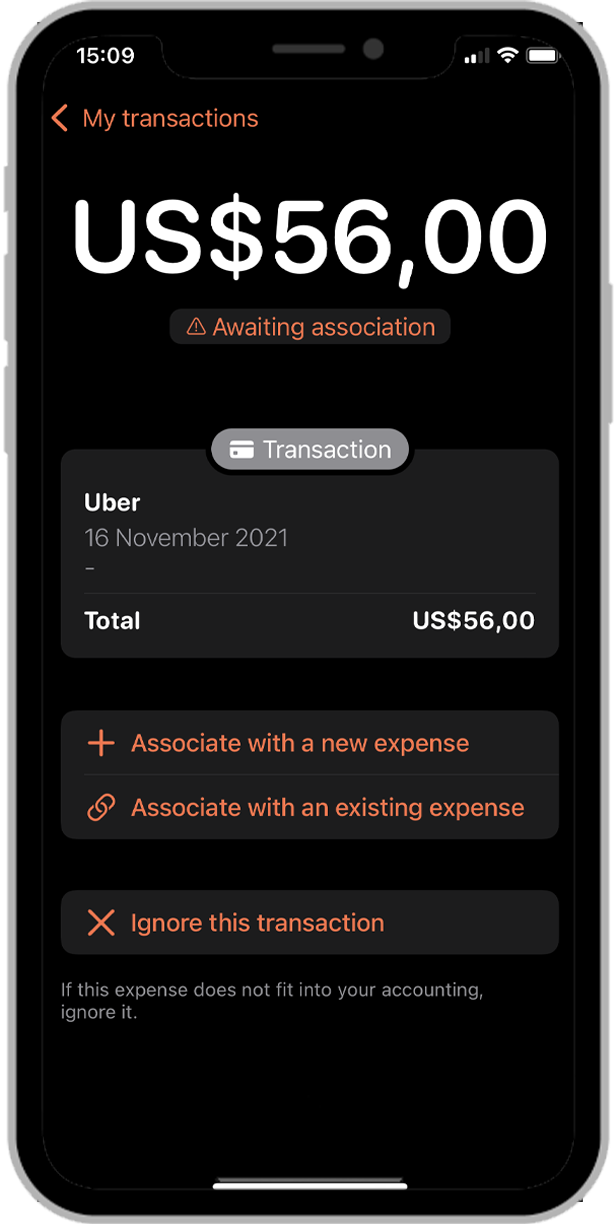Go back to My transactions
Screen dimensions: 614x1224
(x=155, y=118)
